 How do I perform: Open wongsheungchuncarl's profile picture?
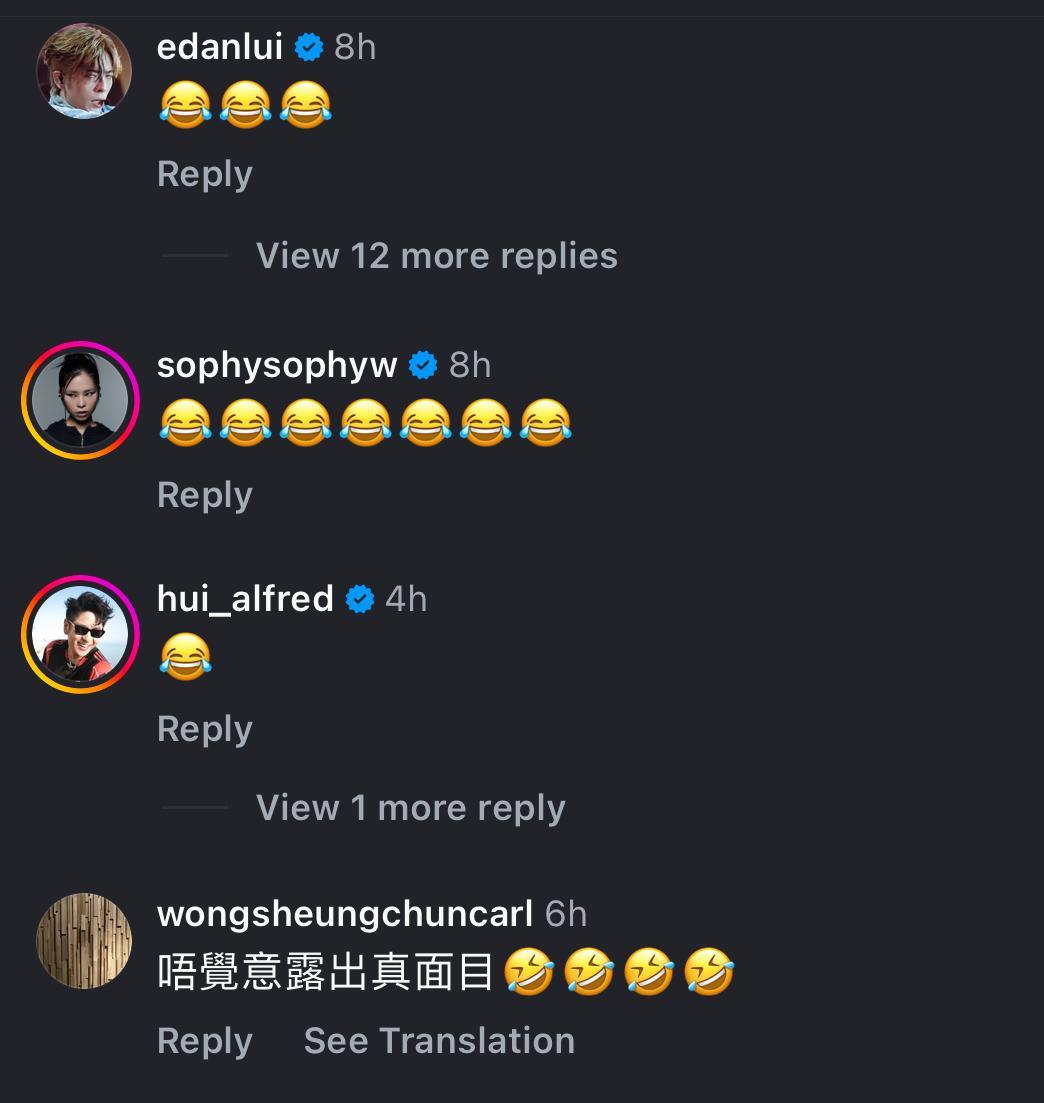84,941
